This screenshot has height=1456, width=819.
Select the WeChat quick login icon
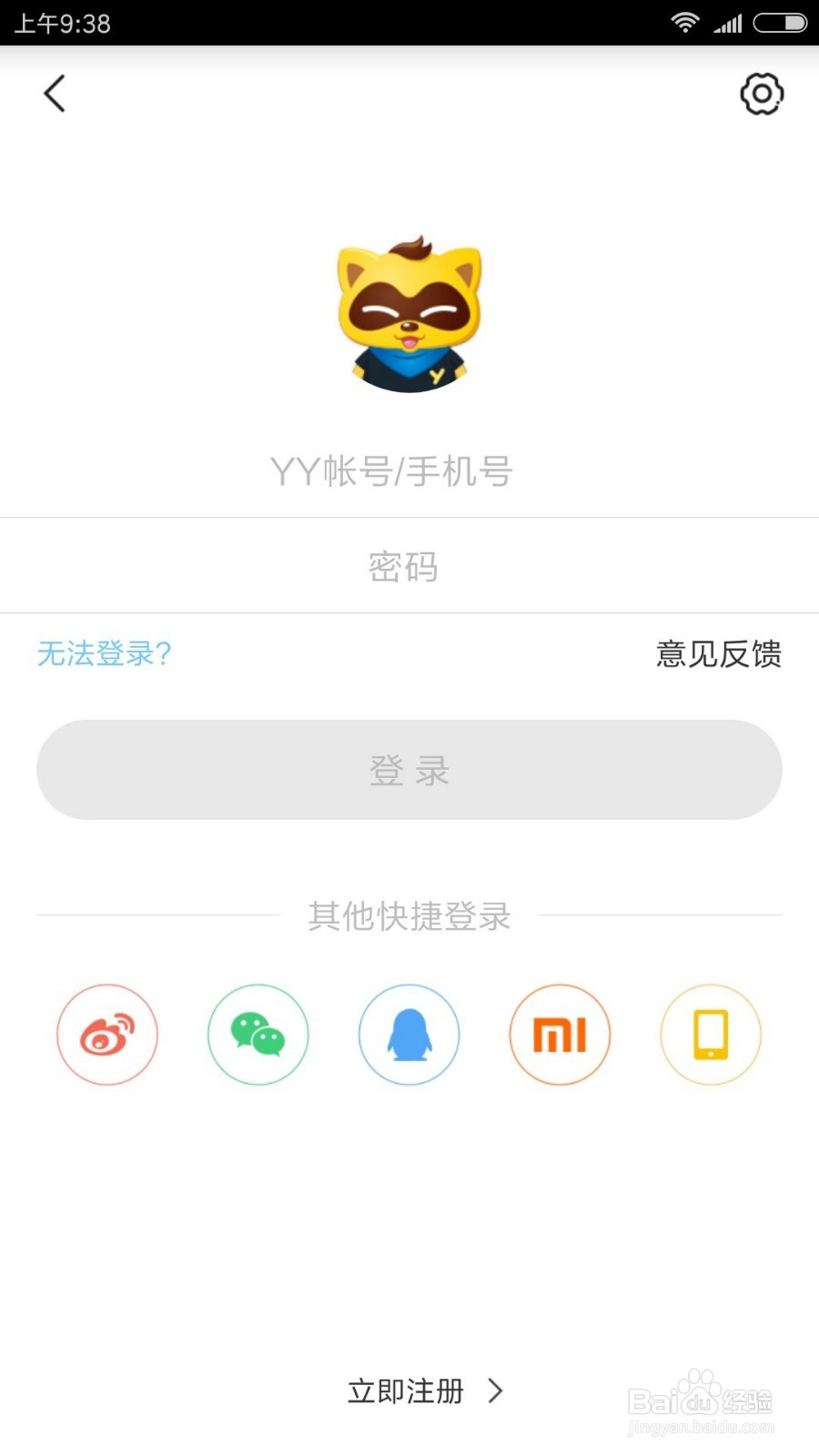[x=258, y=1035]
